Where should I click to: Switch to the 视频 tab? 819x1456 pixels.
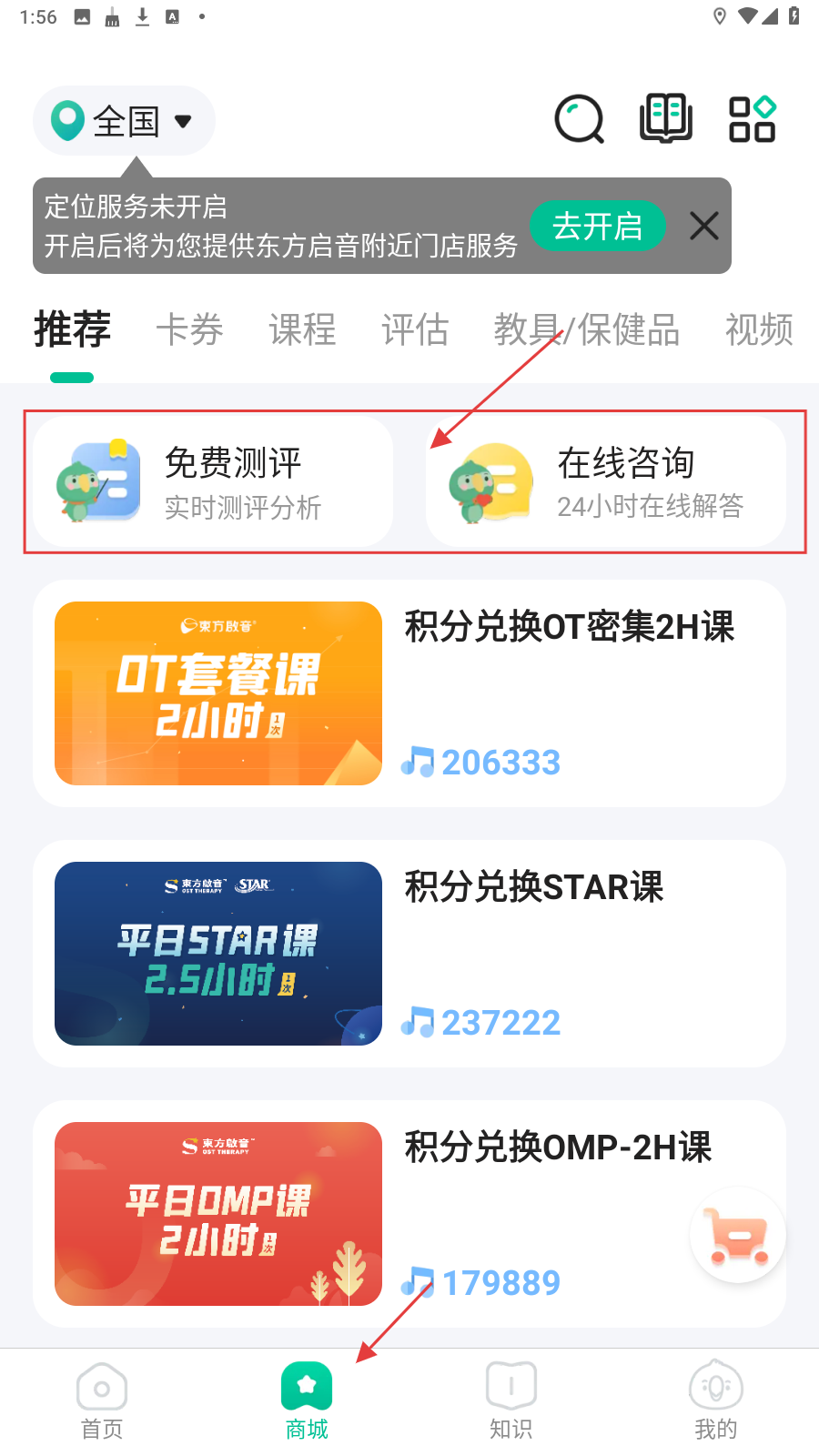[759, 329]
